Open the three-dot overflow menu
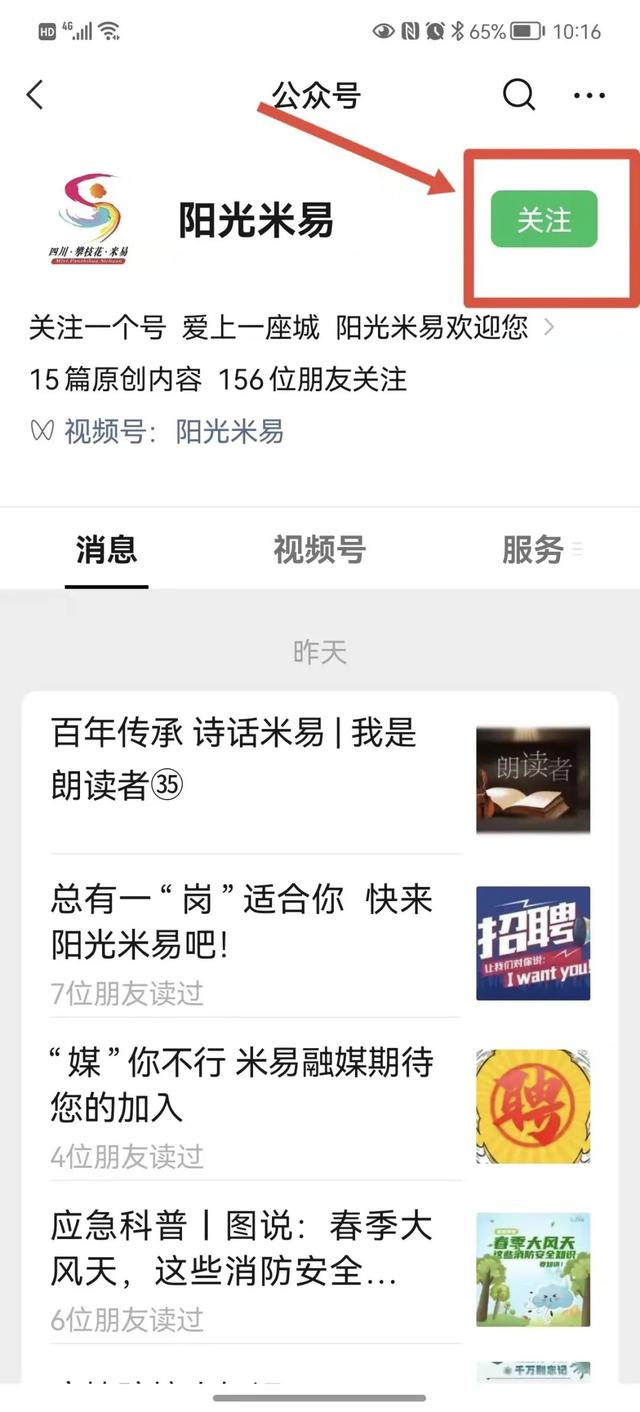 pyautogui.click(x=589, y=96)
